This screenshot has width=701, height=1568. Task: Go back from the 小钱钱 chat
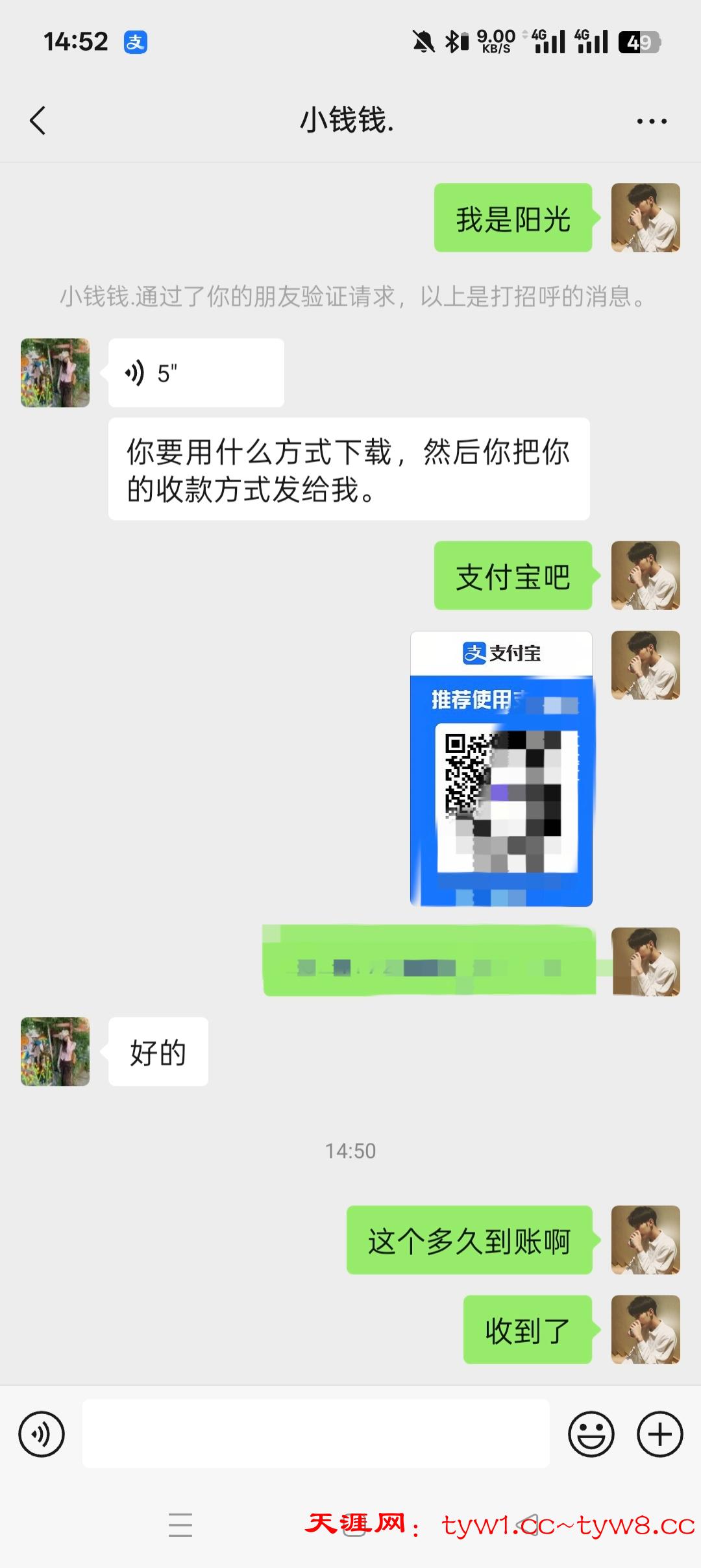38,121
